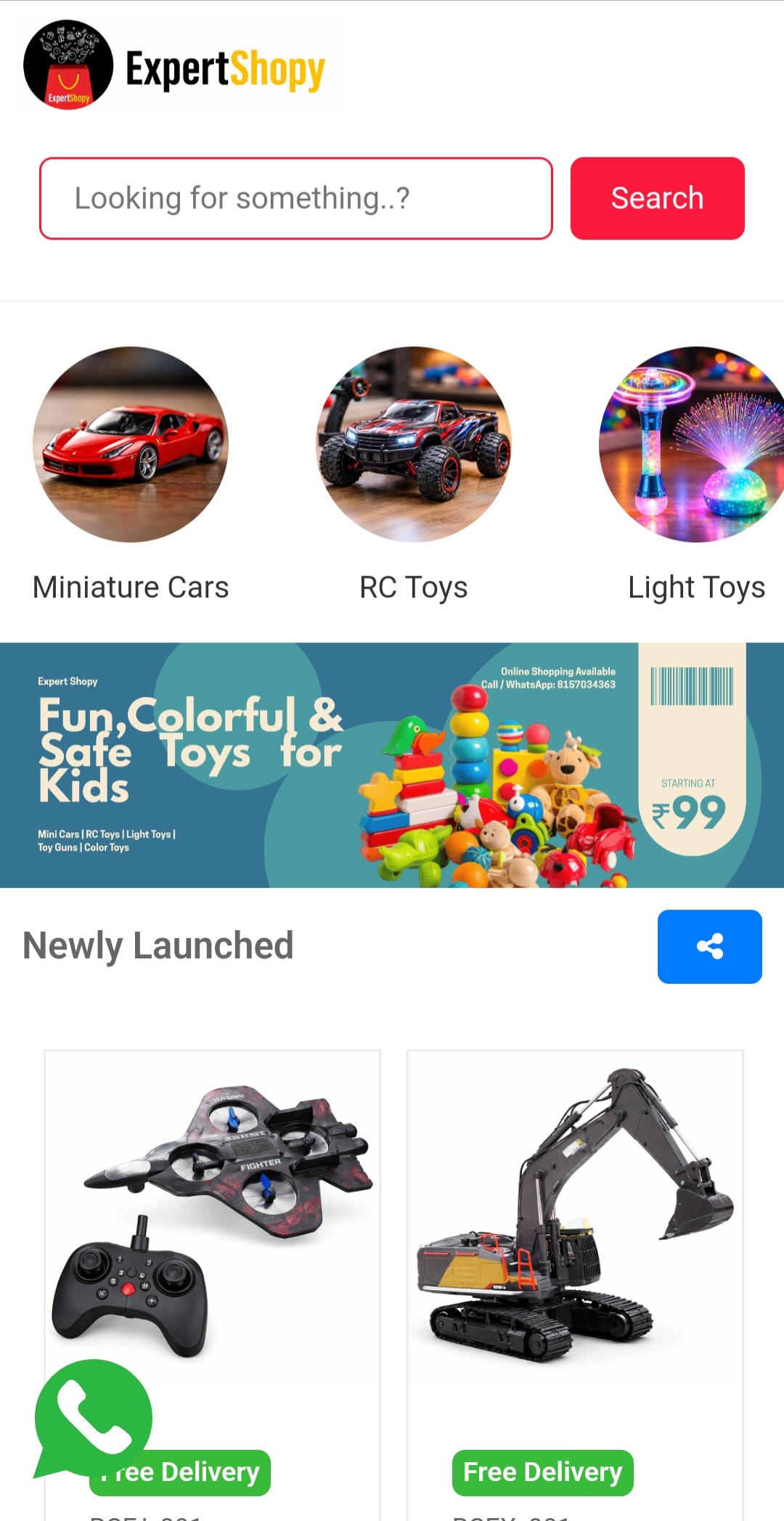Open the Fun, Colorful & Safe Toys banner
The image size is (784, 1521).
coord(392,764)
